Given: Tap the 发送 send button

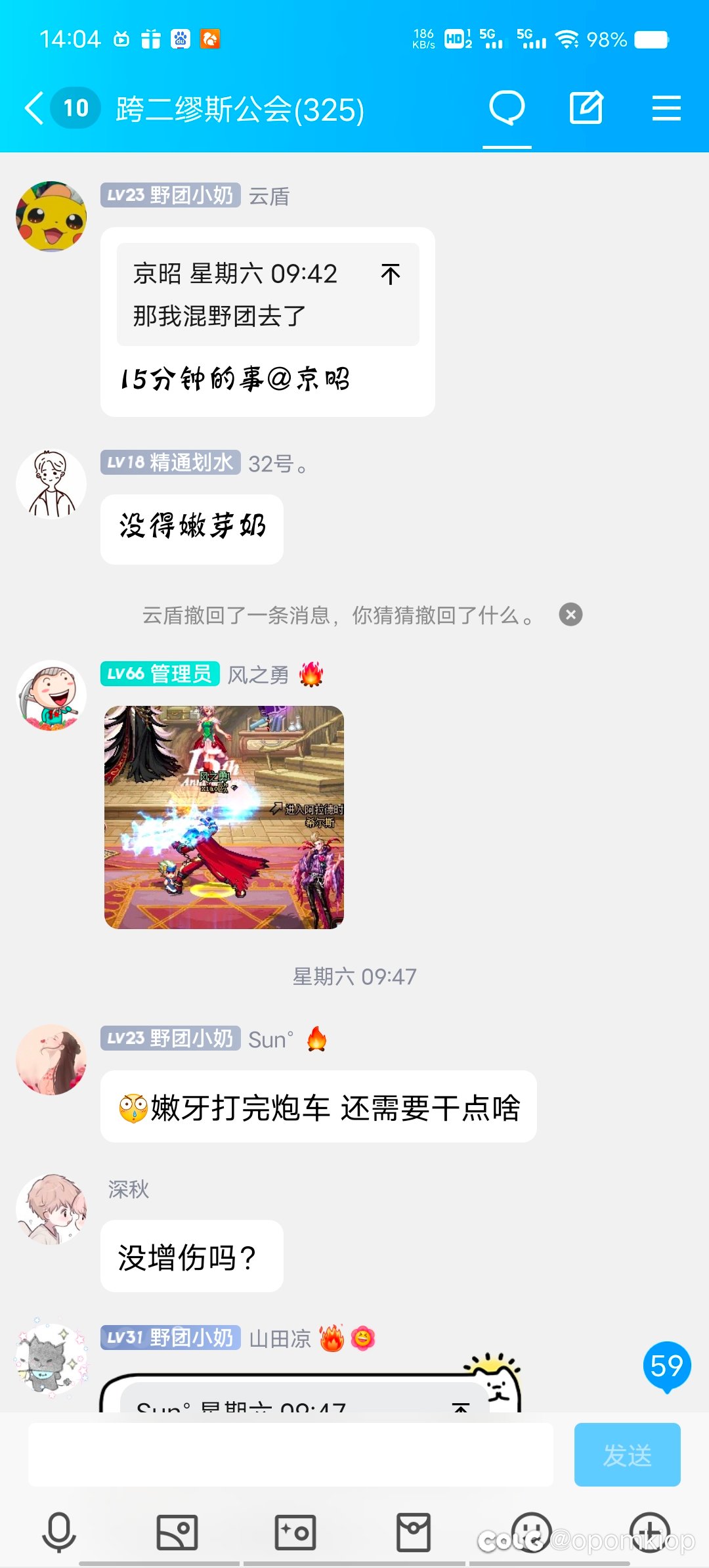Looking at the screenshot, I should pos(628,1454).
